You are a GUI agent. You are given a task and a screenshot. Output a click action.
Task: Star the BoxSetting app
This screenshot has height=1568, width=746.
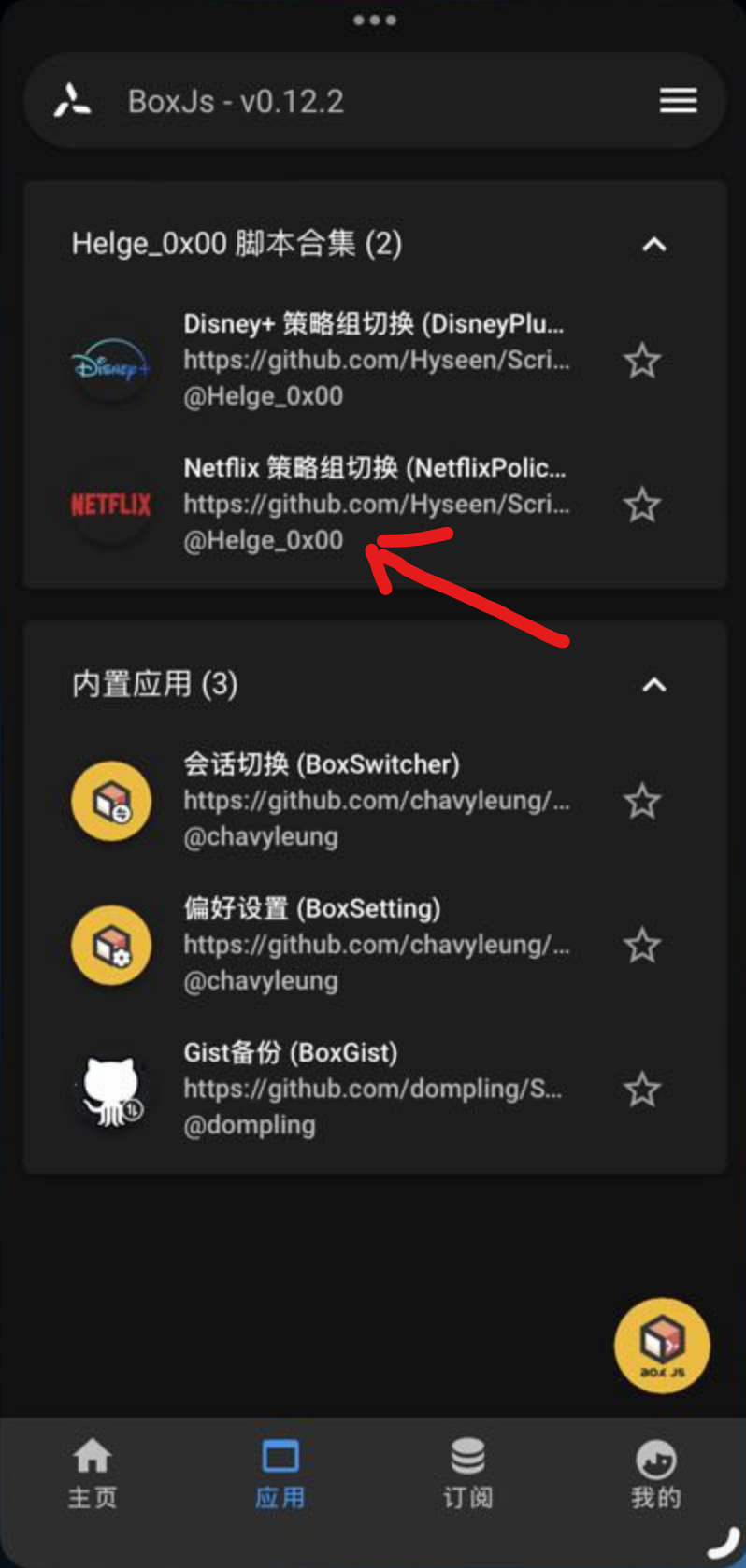click(642, 946)
